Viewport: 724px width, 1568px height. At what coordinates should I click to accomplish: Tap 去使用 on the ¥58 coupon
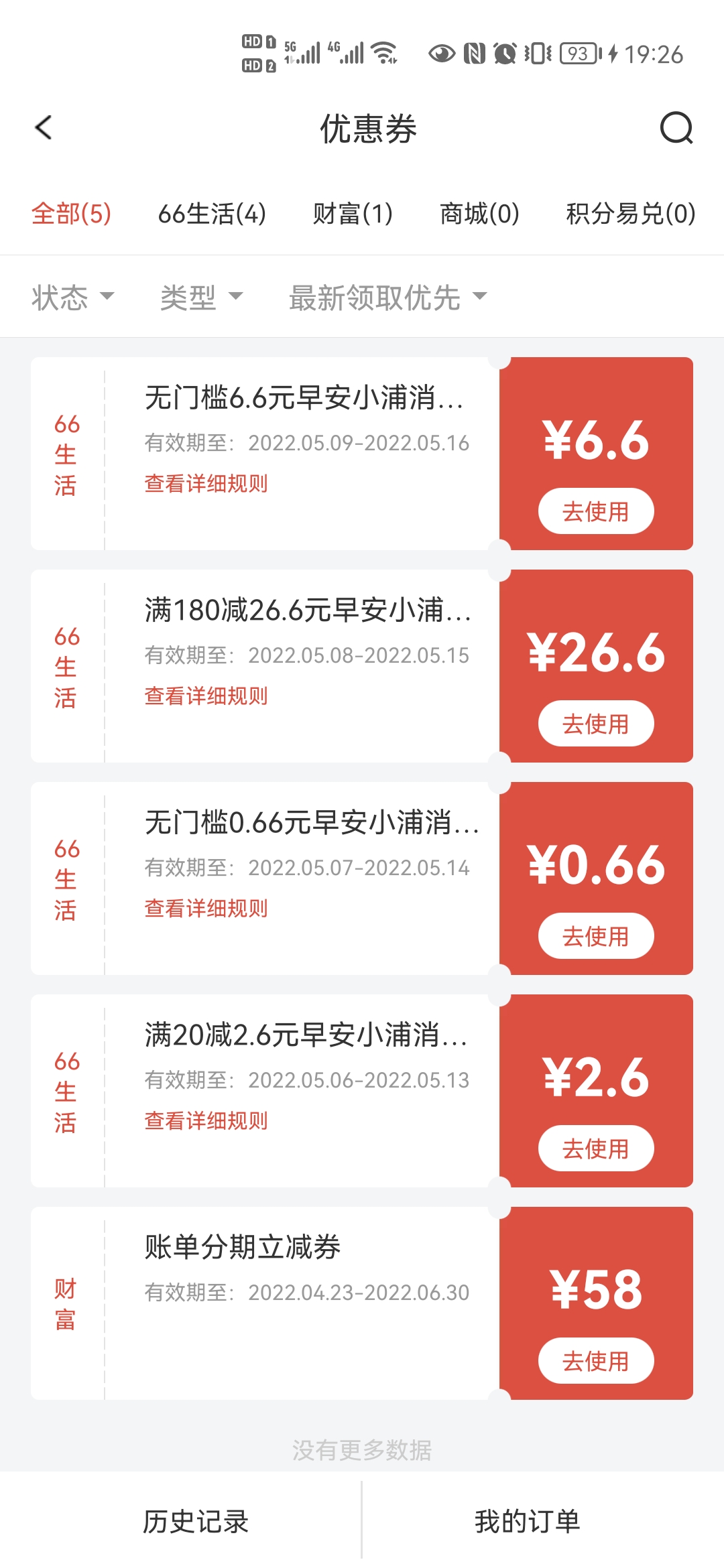pyautogui.click(x=596, y=1361)
